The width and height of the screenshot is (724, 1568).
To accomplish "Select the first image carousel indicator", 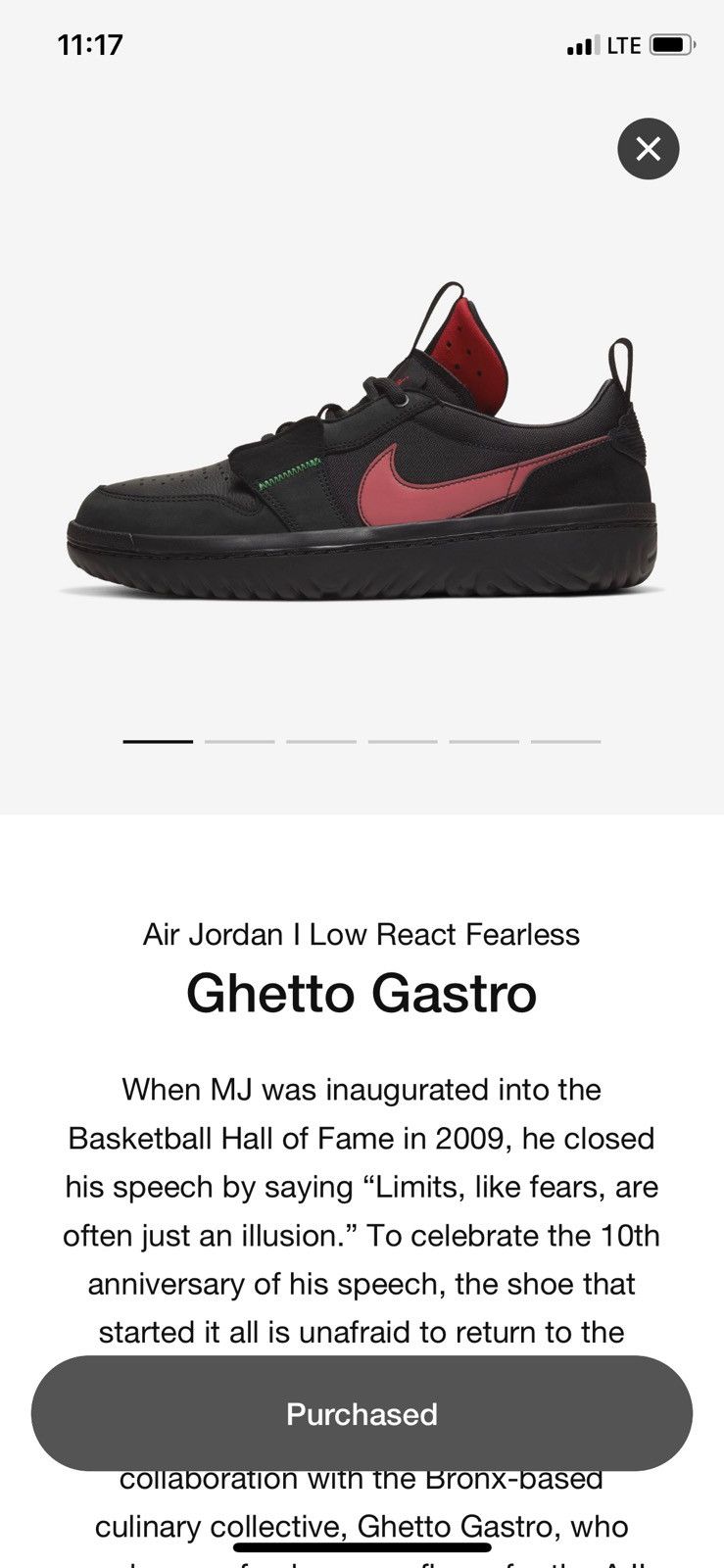I will point(157,743).
